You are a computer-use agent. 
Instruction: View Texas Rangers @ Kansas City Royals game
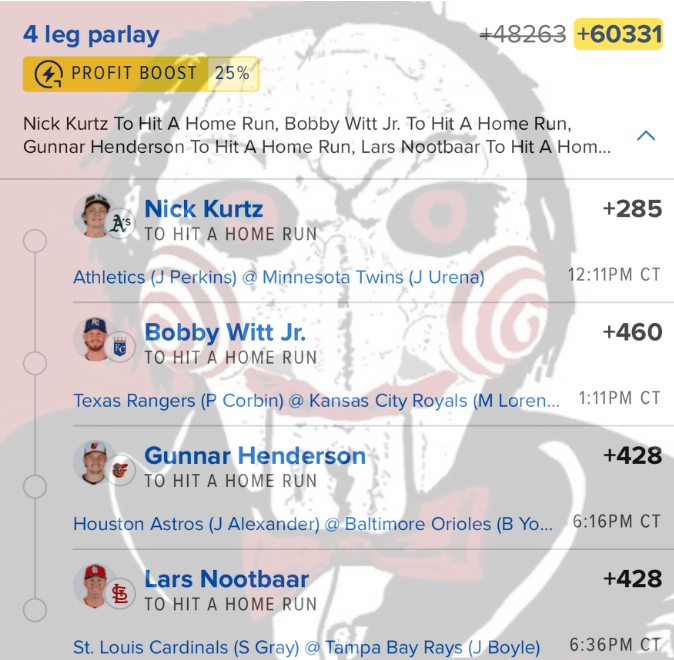pyautogui.click(x=316, y=400)
